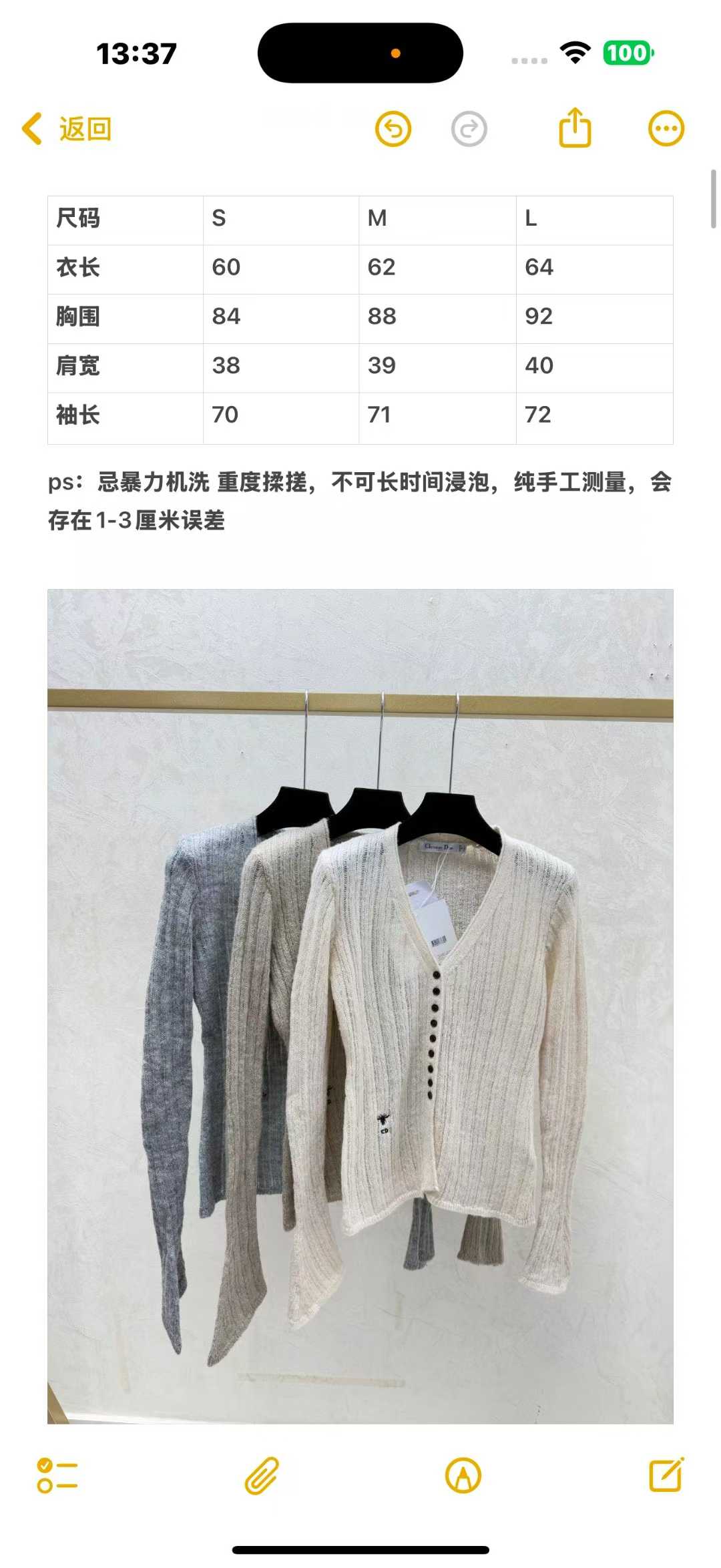Viewport: 721px width, 1568px height.
Task: Add a checklist to the note
Action: tap(57, 1475)
